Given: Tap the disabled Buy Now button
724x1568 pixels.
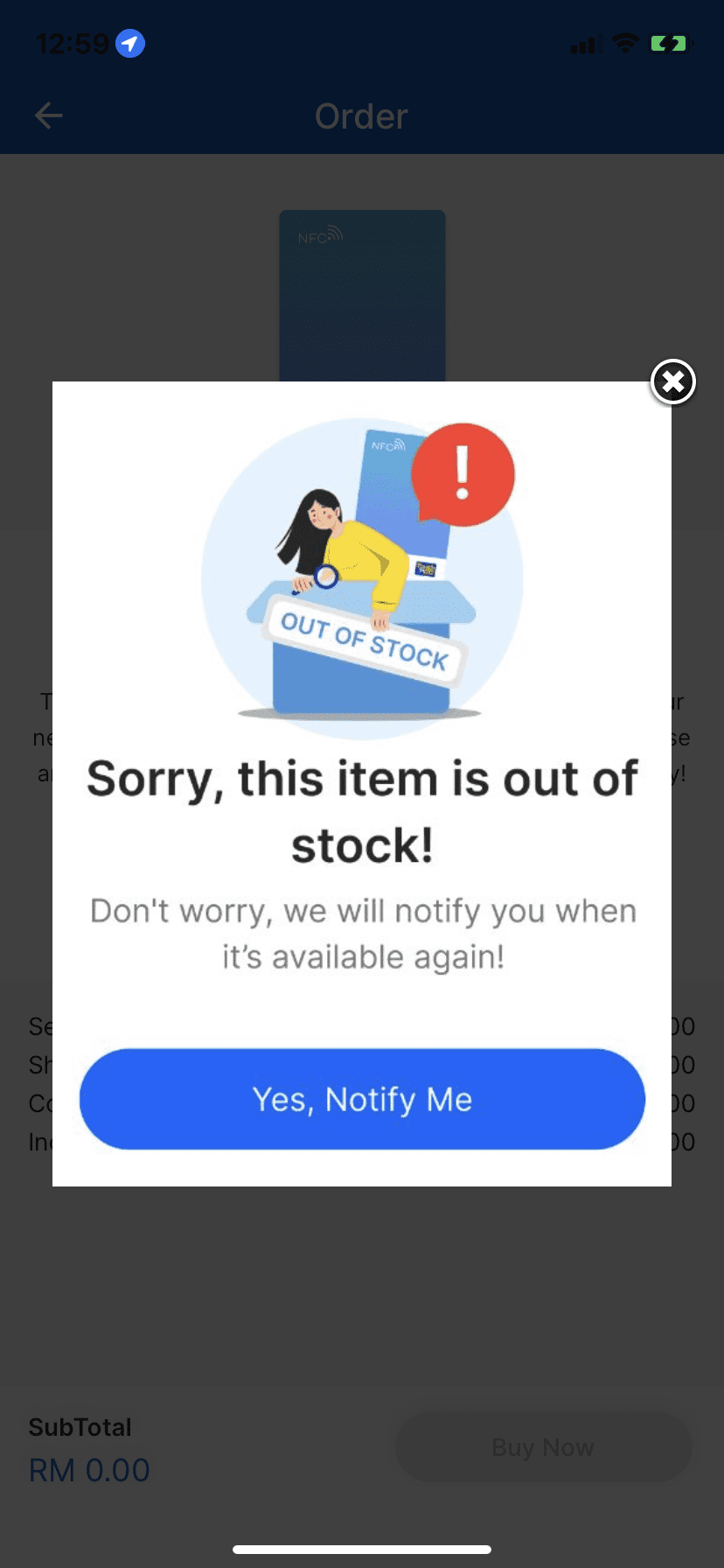Looking at the screenshot, I should (x=542, y=1446).
